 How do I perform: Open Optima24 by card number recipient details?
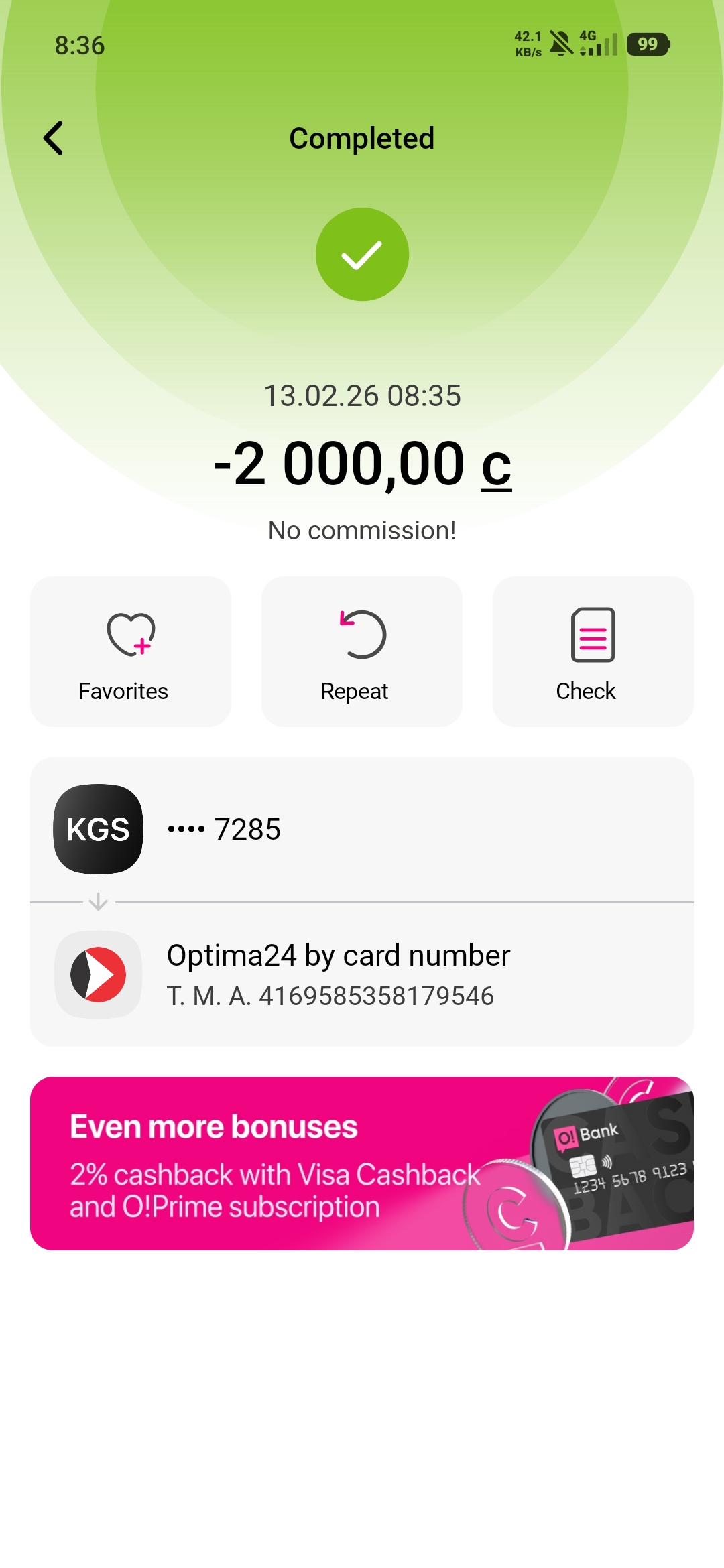[361, 974]
